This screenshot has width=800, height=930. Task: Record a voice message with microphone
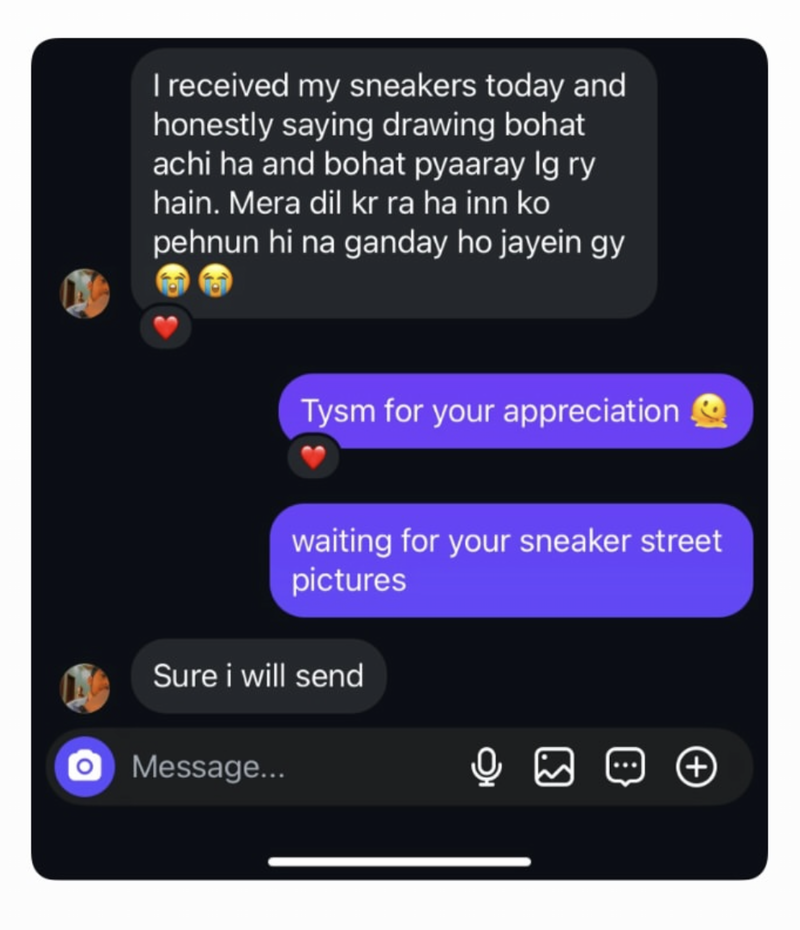coord(486,767)
